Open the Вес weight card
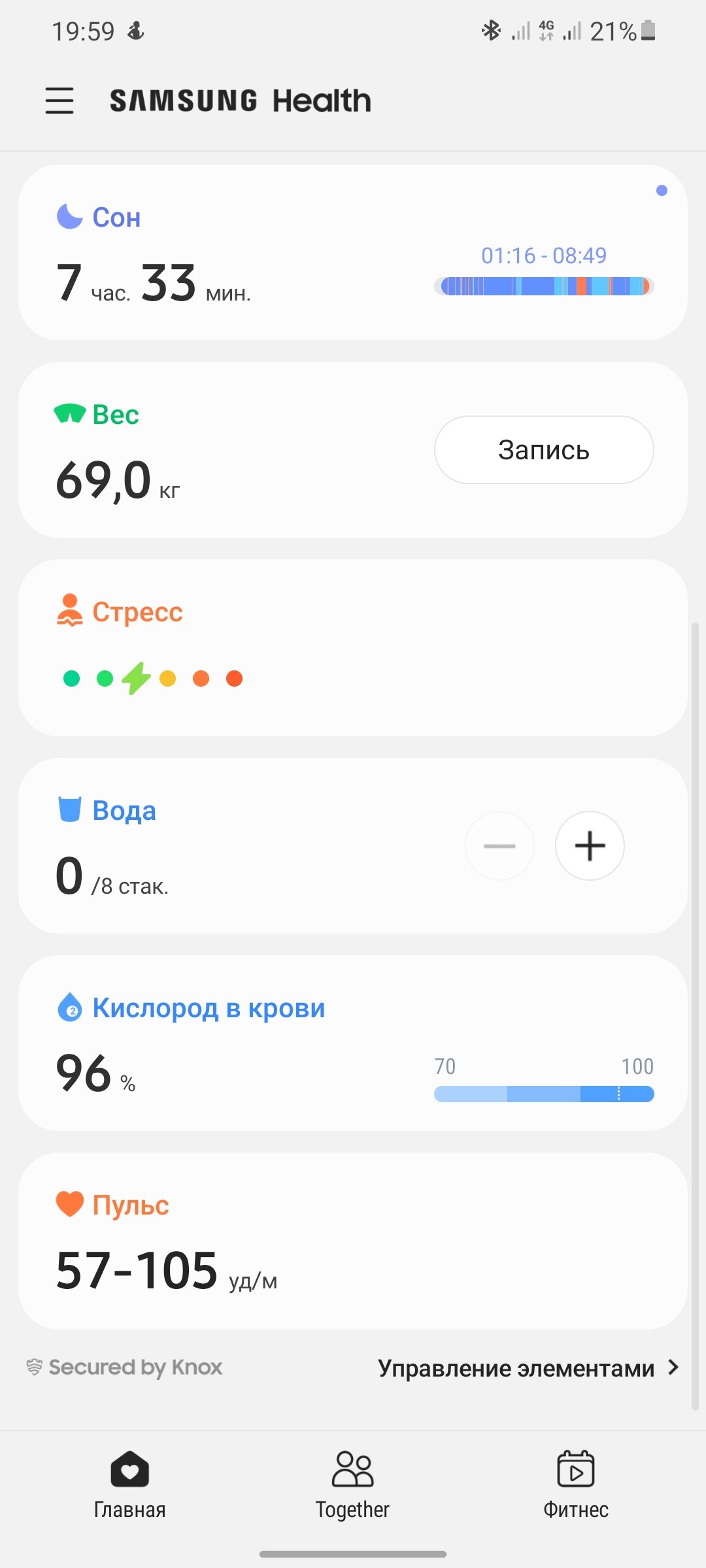This screenshot has width=706, height=1568. pos(353,450)
